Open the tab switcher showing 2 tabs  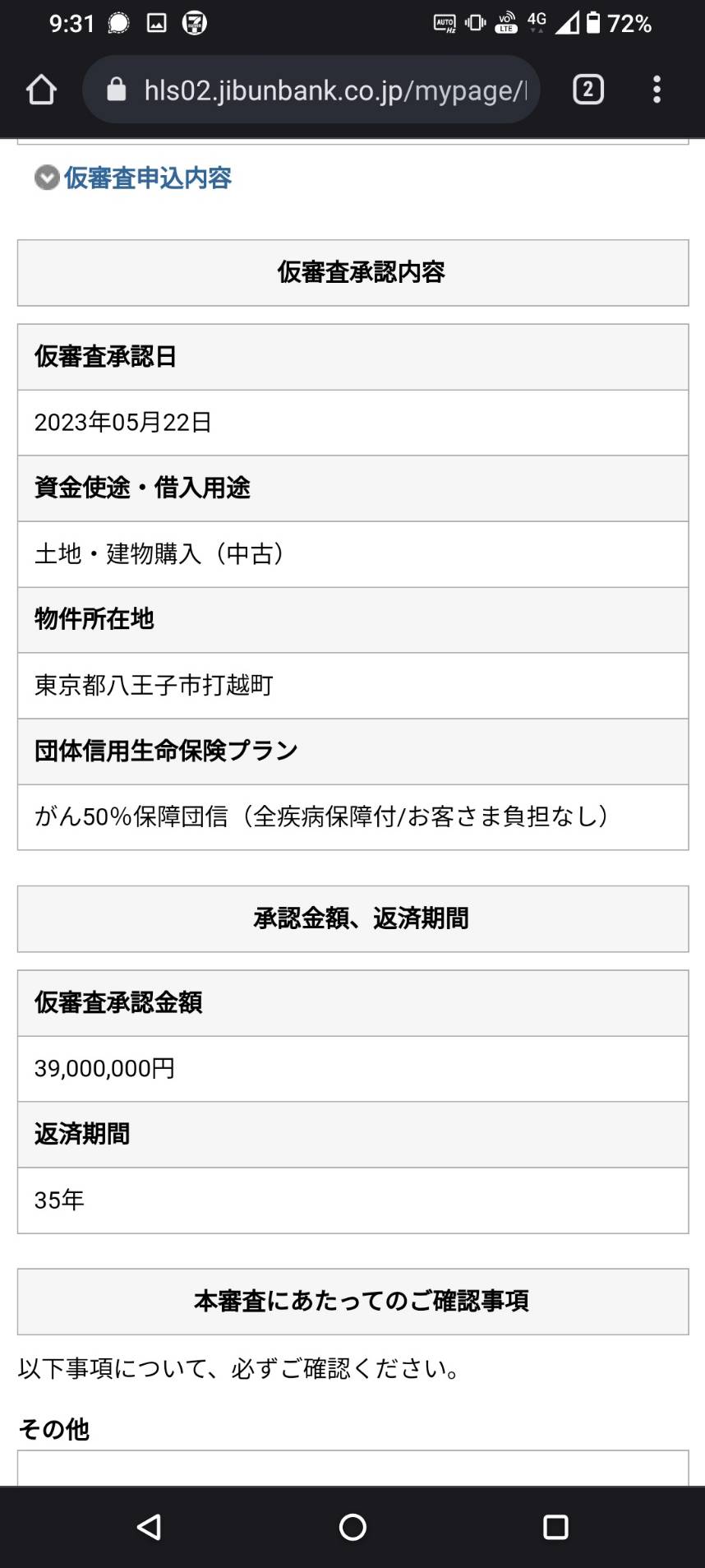tap(587, 90)
